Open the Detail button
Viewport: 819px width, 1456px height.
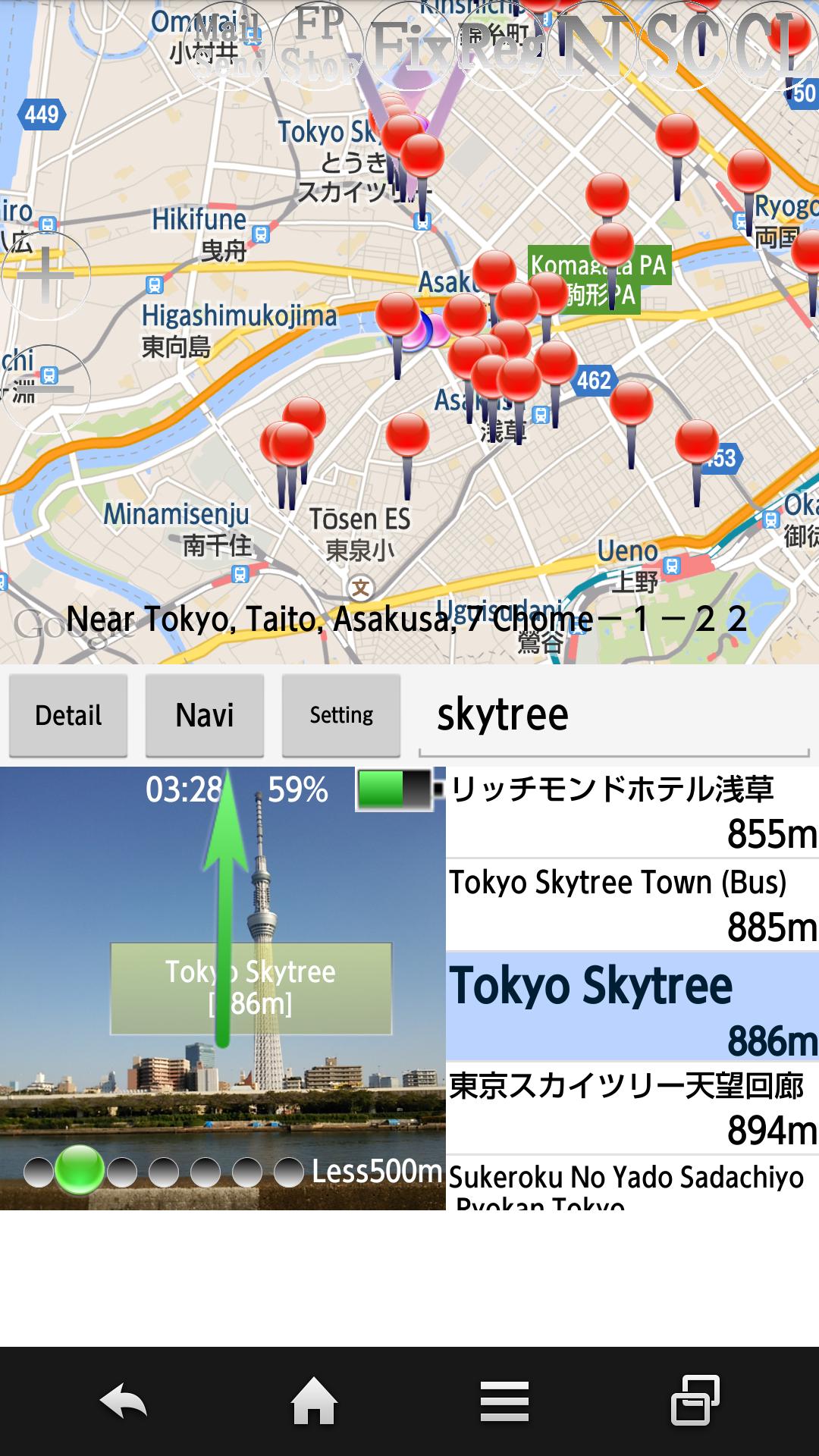point(68,715)
